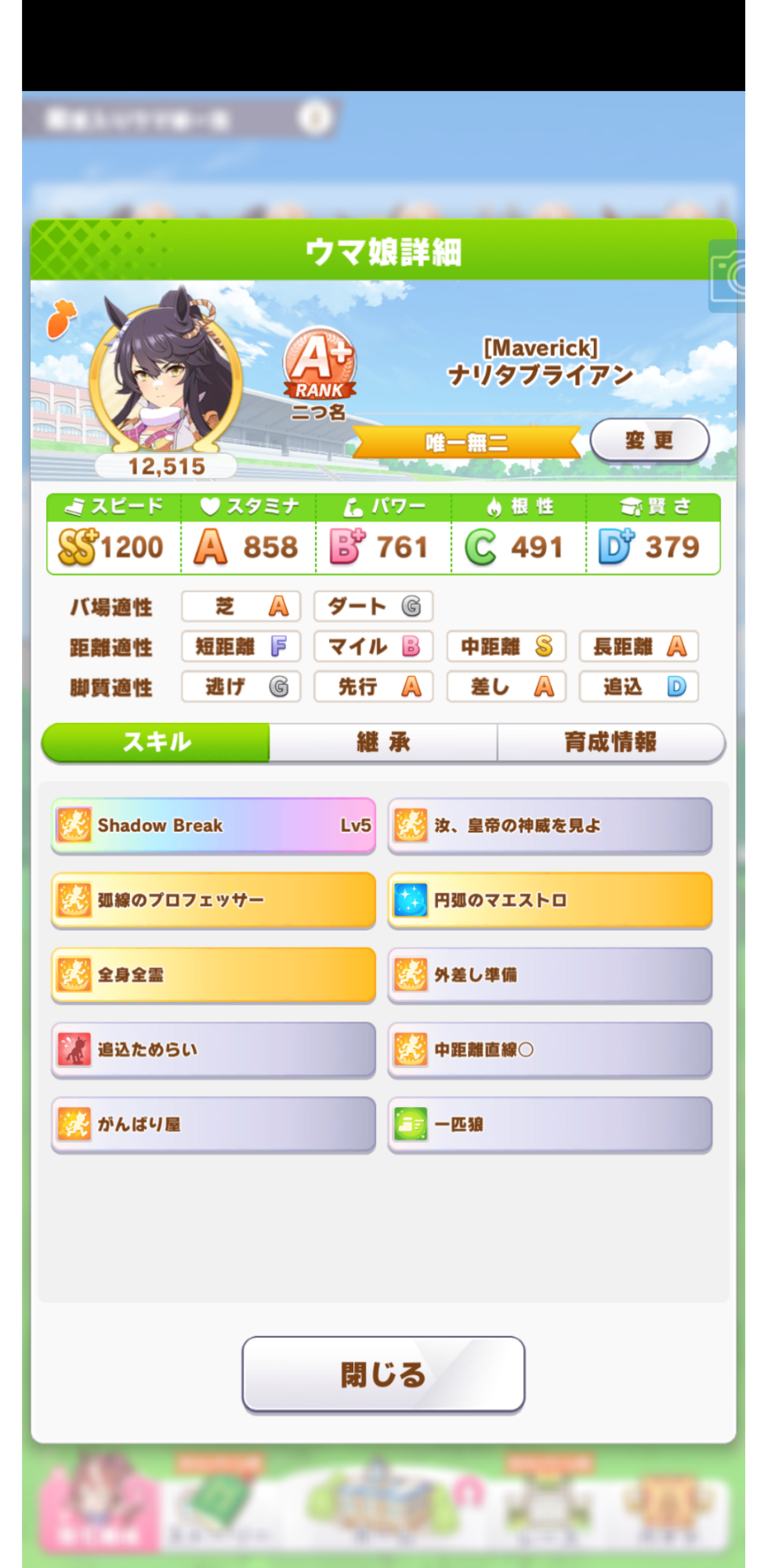Close the dialog with 閉じる

(383, 1374)
